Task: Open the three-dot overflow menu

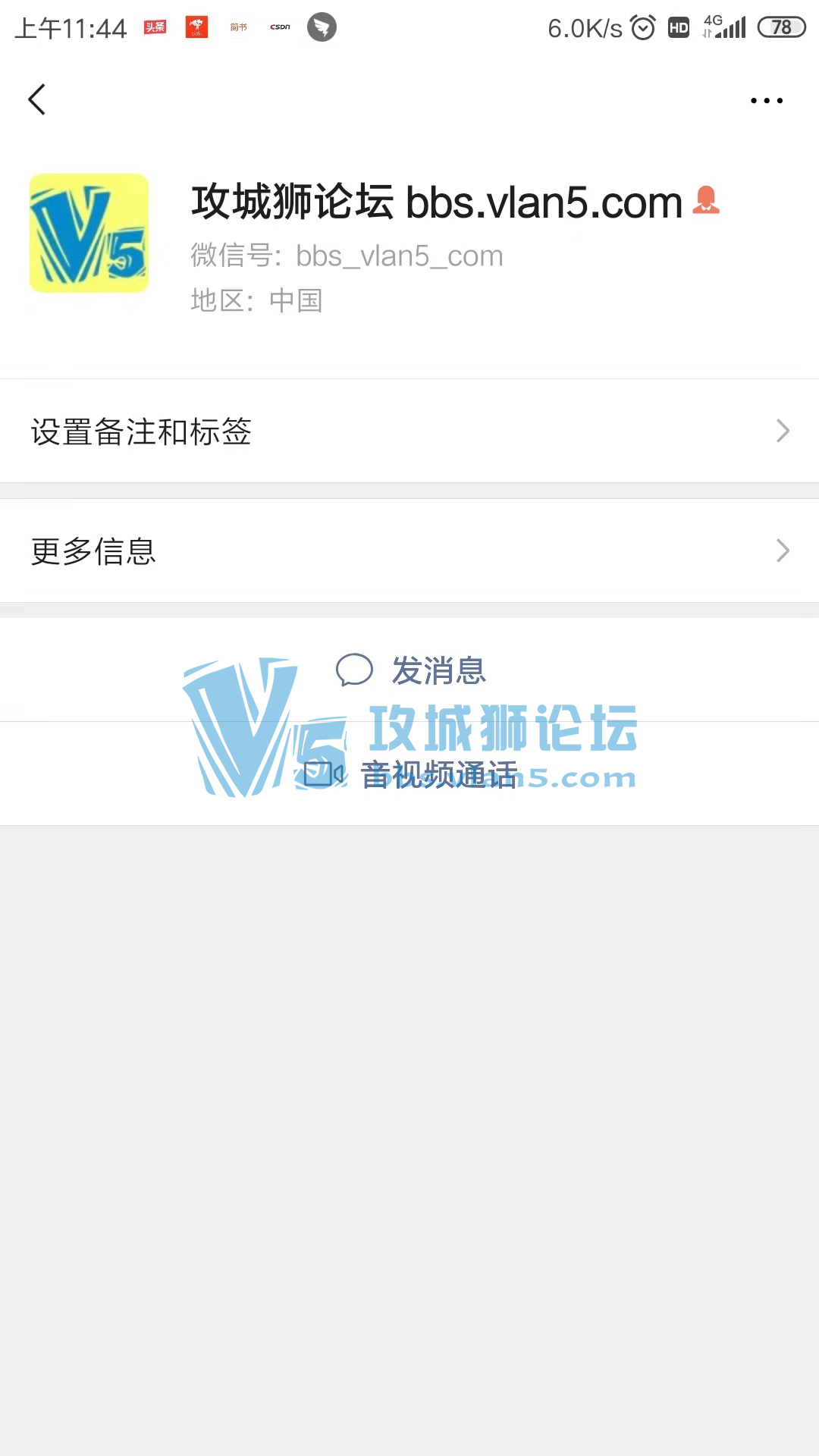Action: [x=766, y=100]
